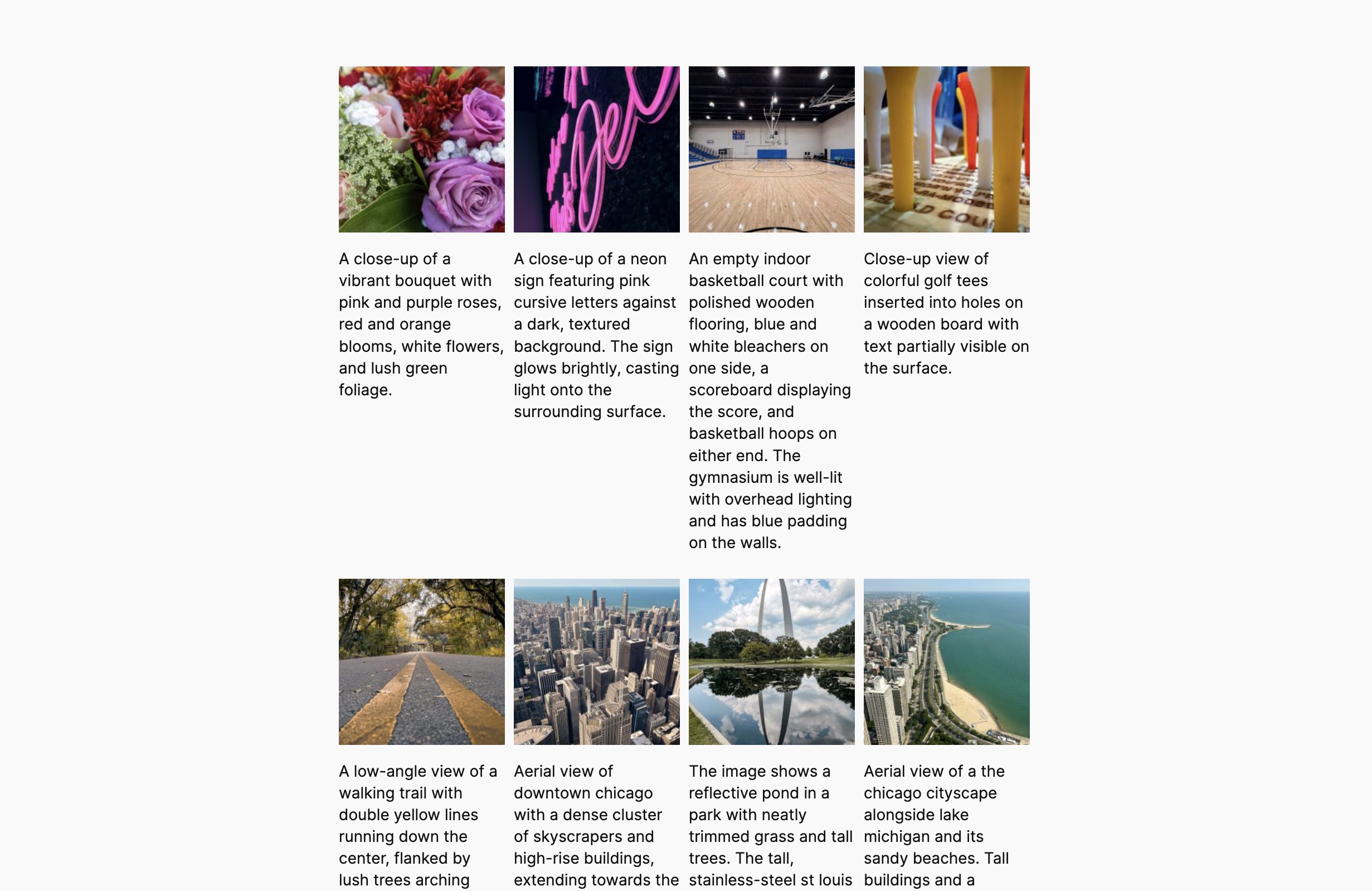1372x891 pixels.
Task: Select the colorful golf tees photo
Action: [946, 149]
